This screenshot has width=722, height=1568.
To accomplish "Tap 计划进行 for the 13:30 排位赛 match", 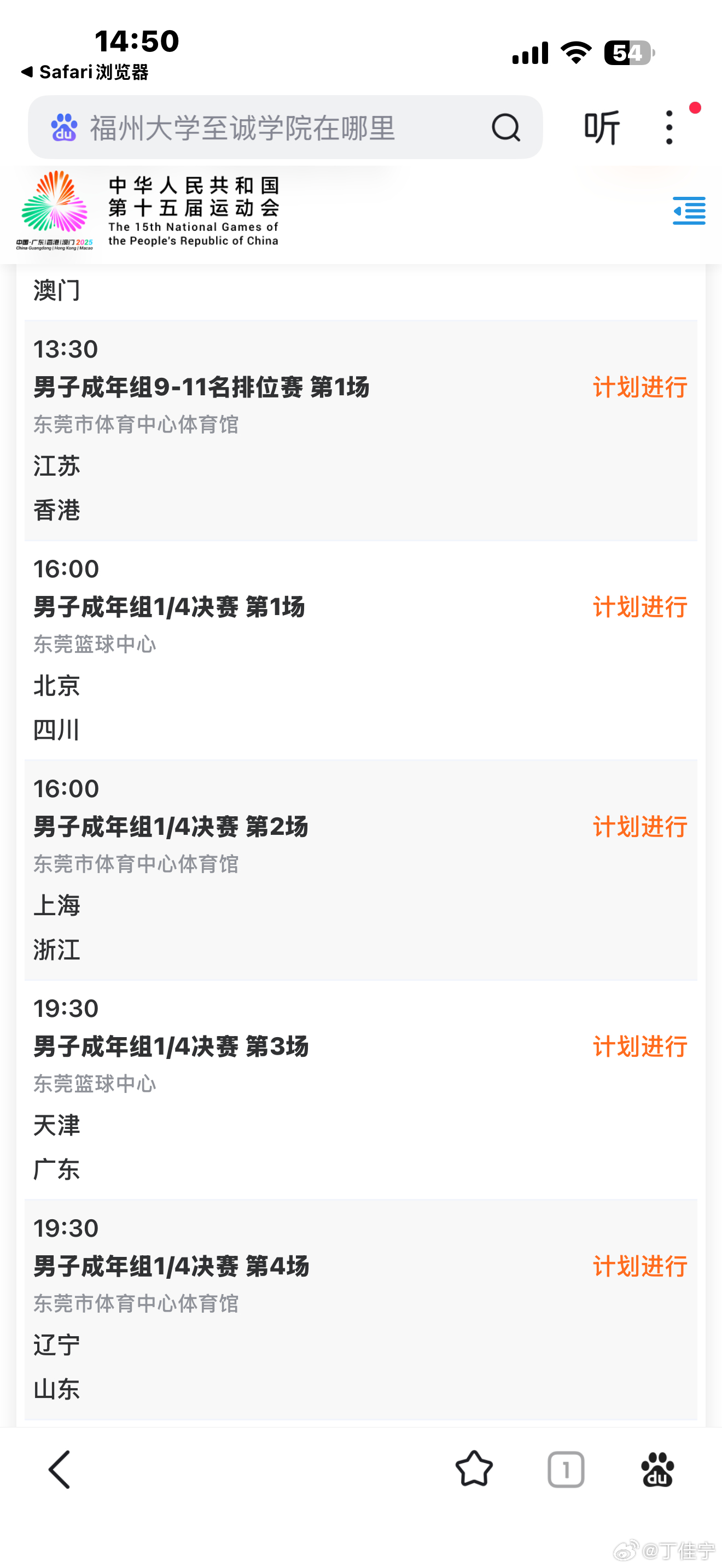I will pyautogui.click(x=639, y=387).
